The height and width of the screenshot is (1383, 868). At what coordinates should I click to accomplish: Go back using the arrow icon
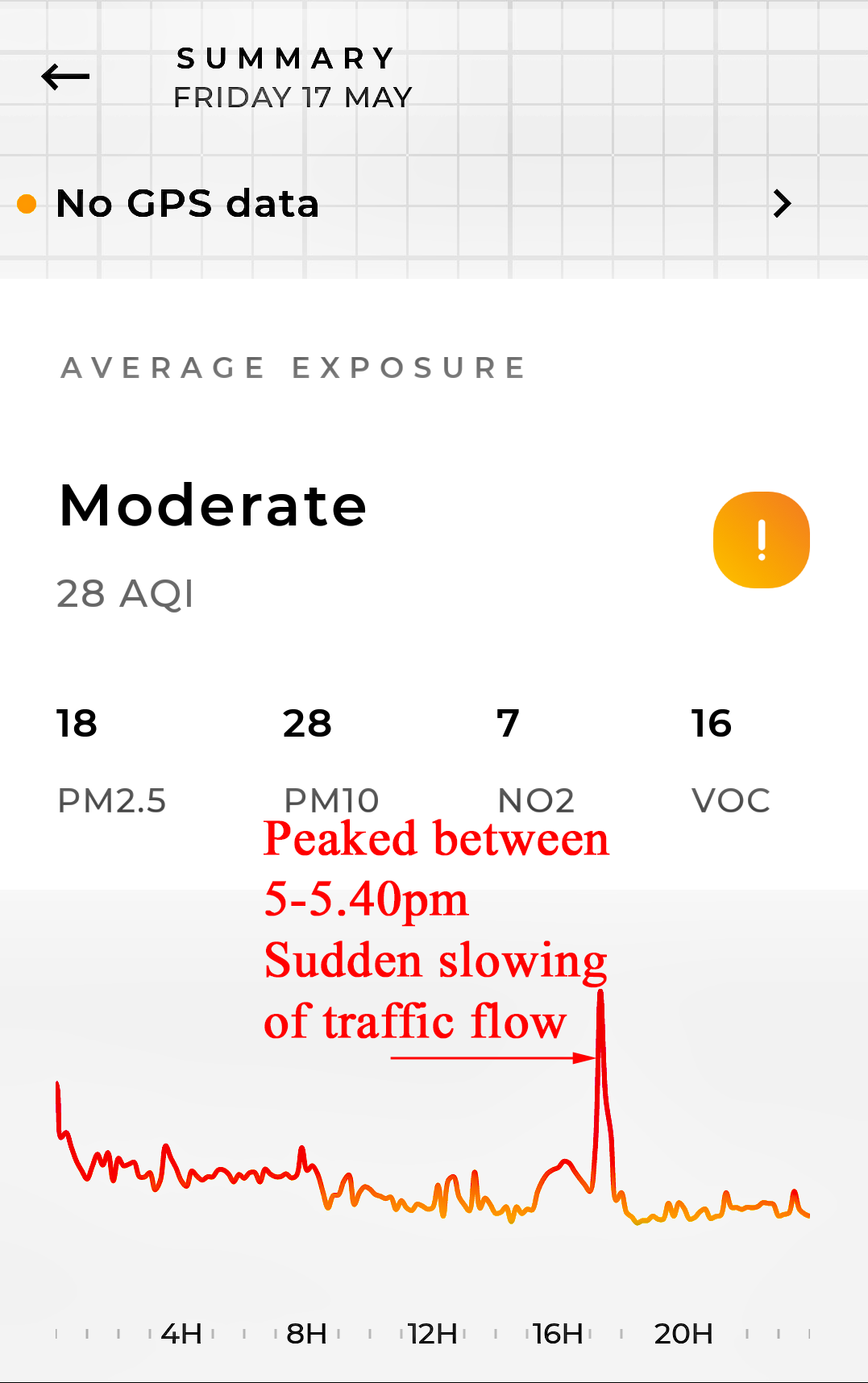(x=65, y=77)
